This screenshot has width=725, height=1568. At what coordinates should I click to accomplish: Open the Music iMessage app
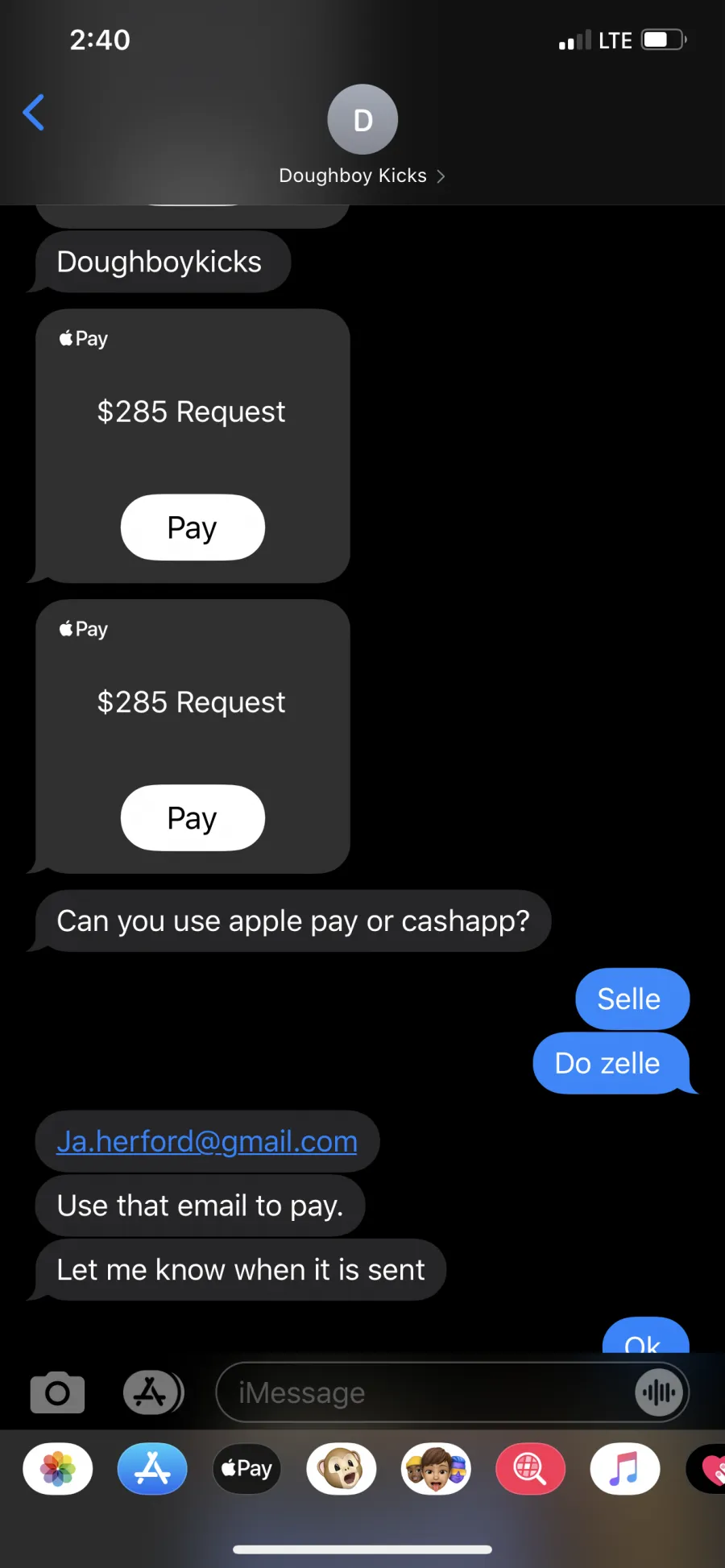point(625,1469)
